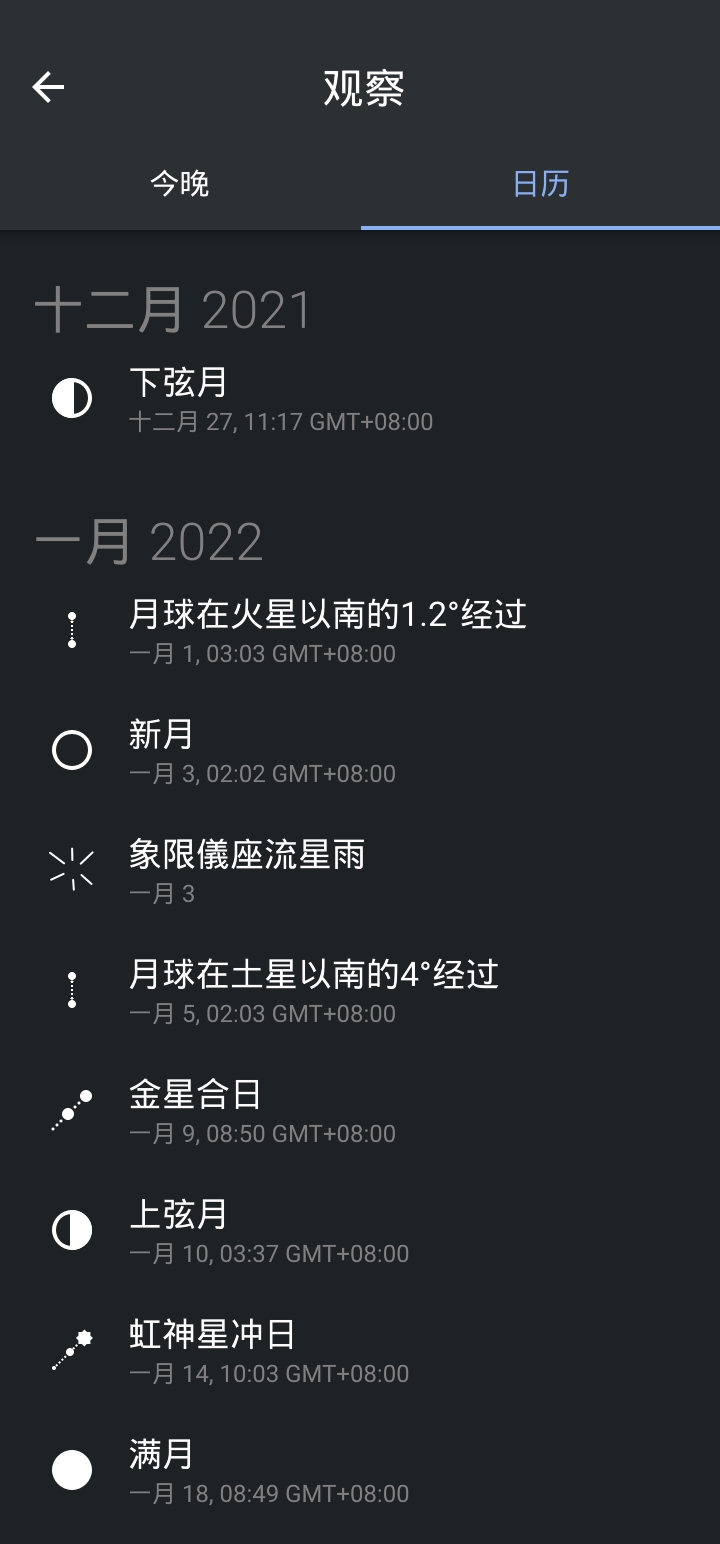
Task: Click the Iris opposition dotted-path icon
Action: tap(71, 1349)
